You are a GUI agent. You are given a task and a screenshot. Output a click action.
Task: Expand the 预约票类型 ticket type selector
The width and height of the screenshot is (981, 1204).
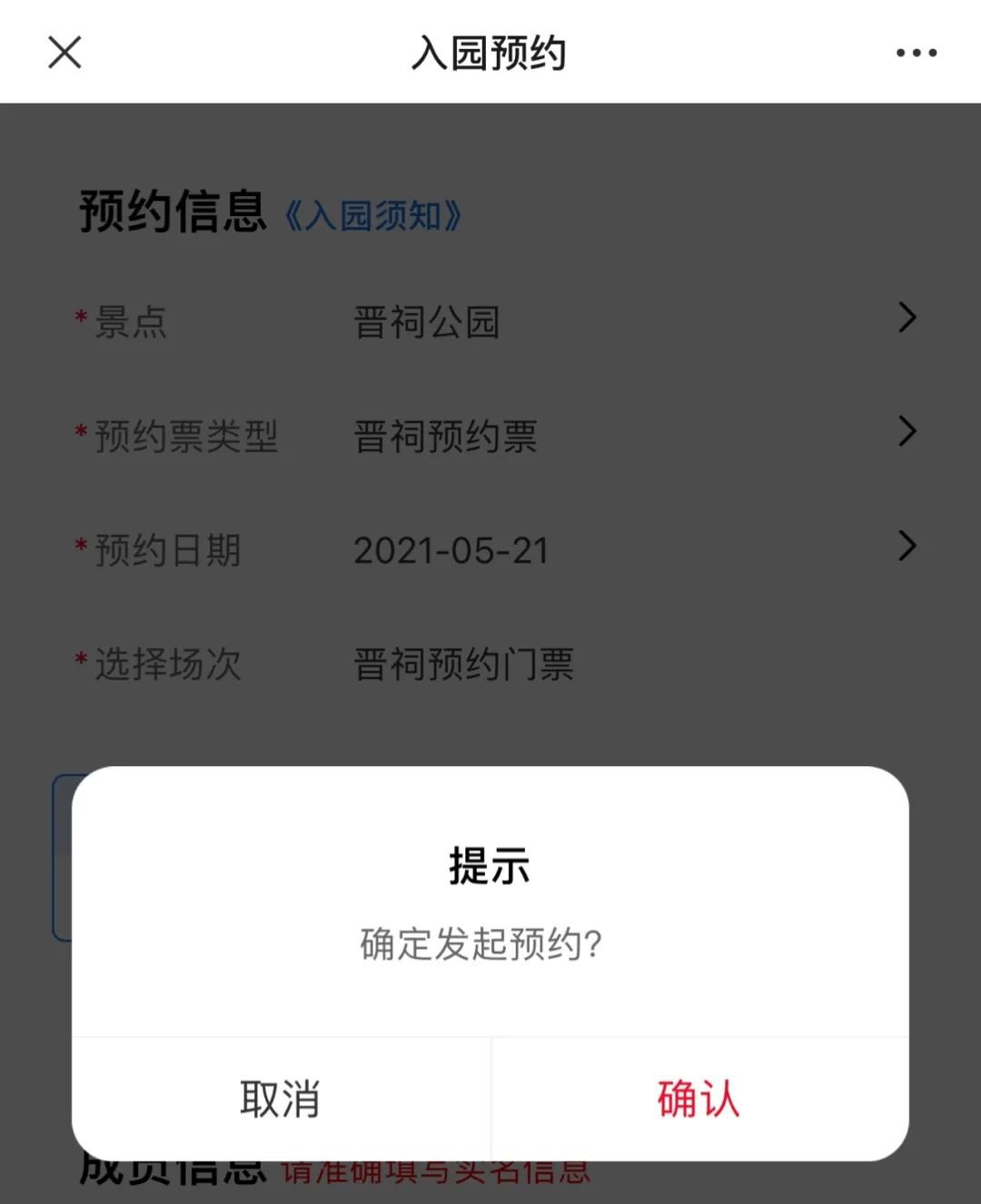click(x=906, y=432)
